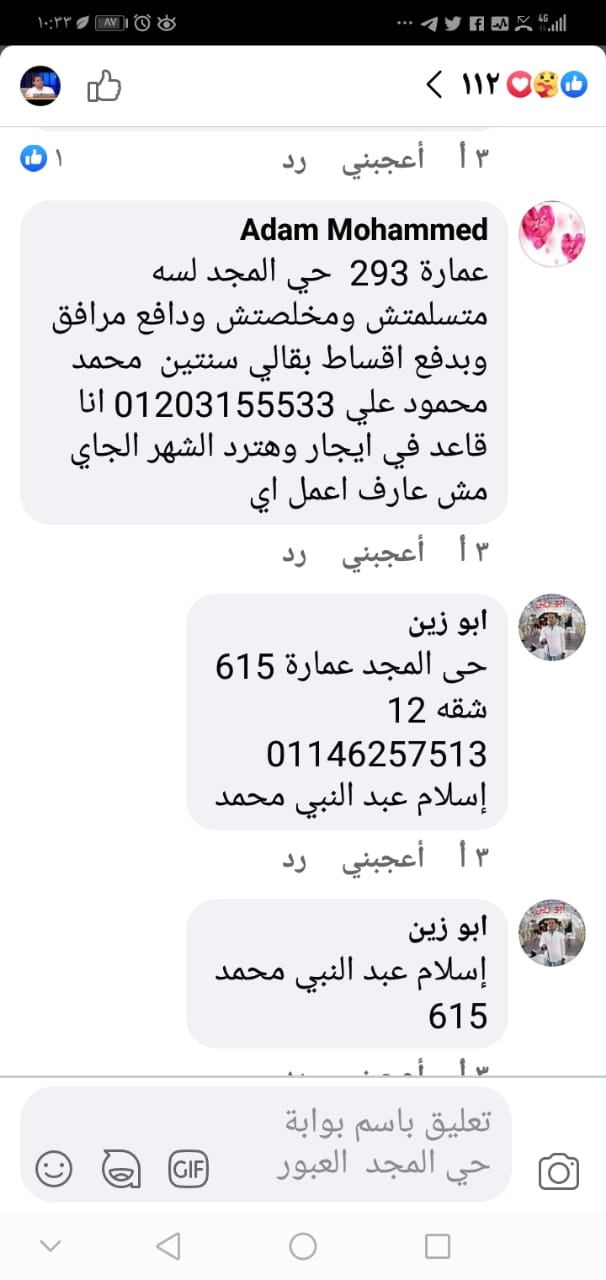
Task: Reply to ابو زين's comment with number 01146257513
Action: point(293,857)
